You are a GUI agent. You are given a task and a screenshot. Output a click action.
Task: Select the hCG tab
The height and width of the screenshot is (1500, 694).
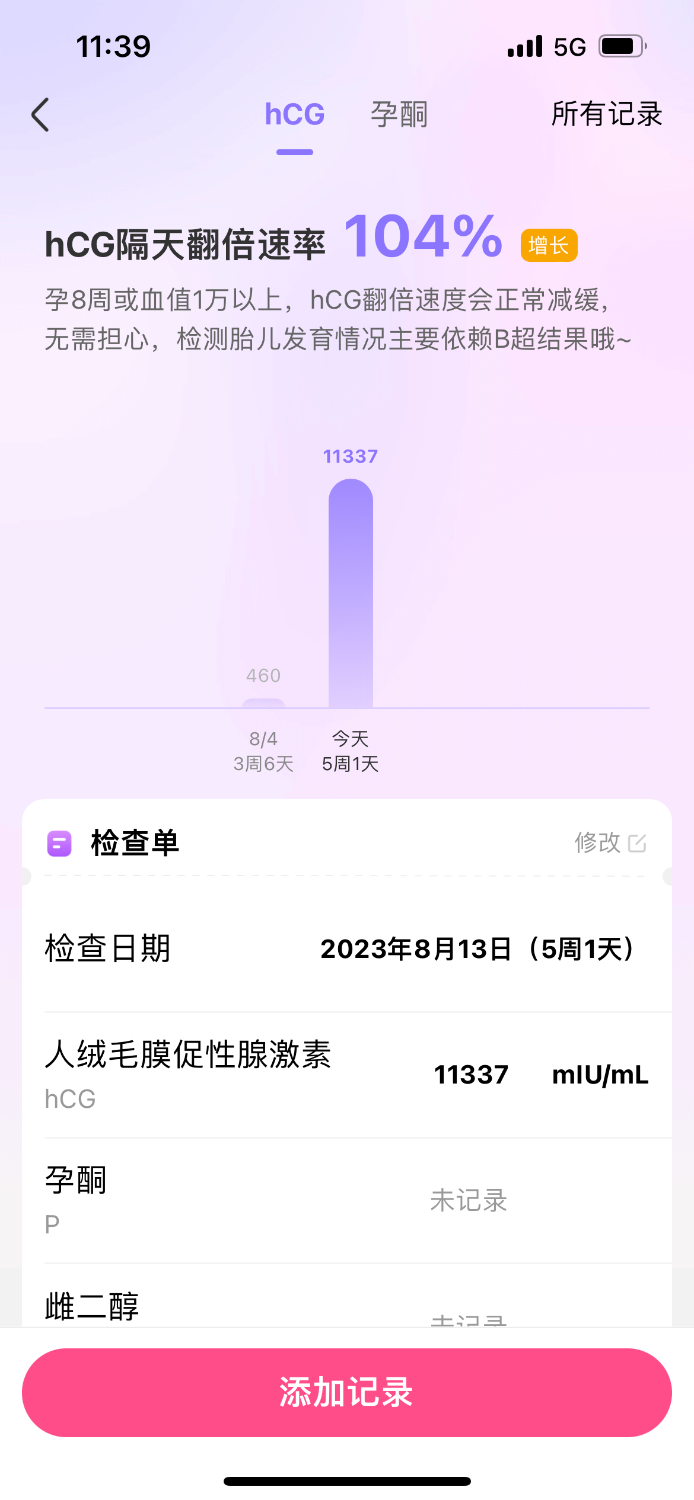pyautogui.click(x=294, y=114)
